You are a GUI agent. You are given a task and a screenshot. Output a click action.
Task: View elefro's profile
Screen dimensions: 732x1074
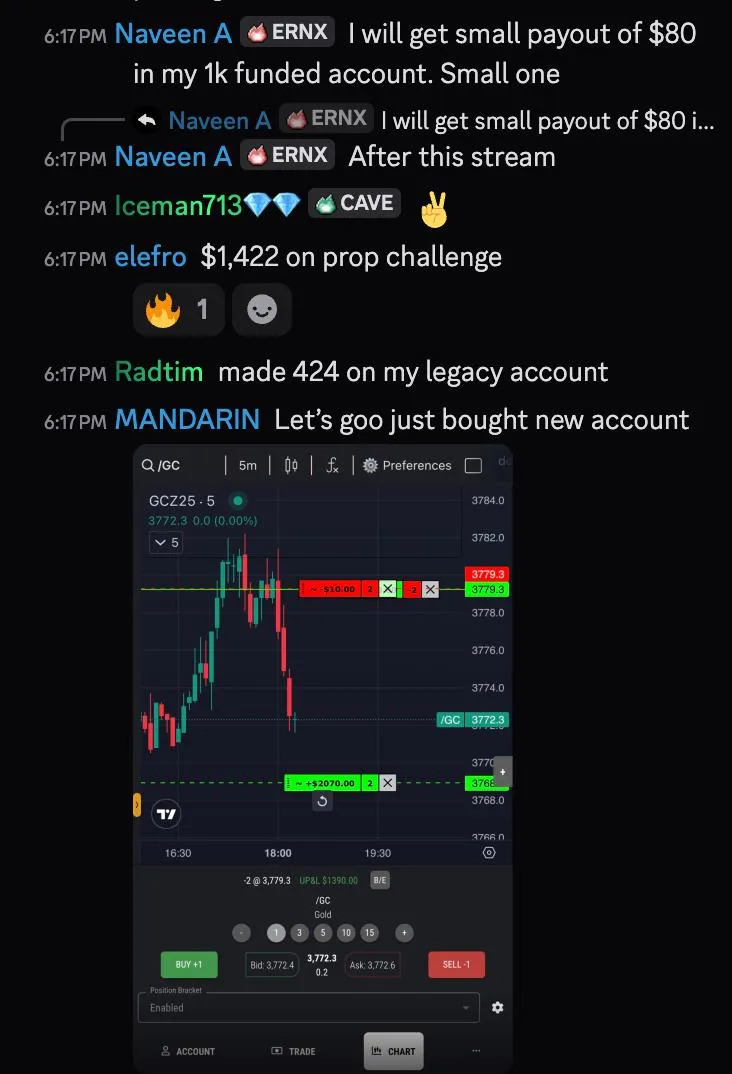click(x=151, y=257)
